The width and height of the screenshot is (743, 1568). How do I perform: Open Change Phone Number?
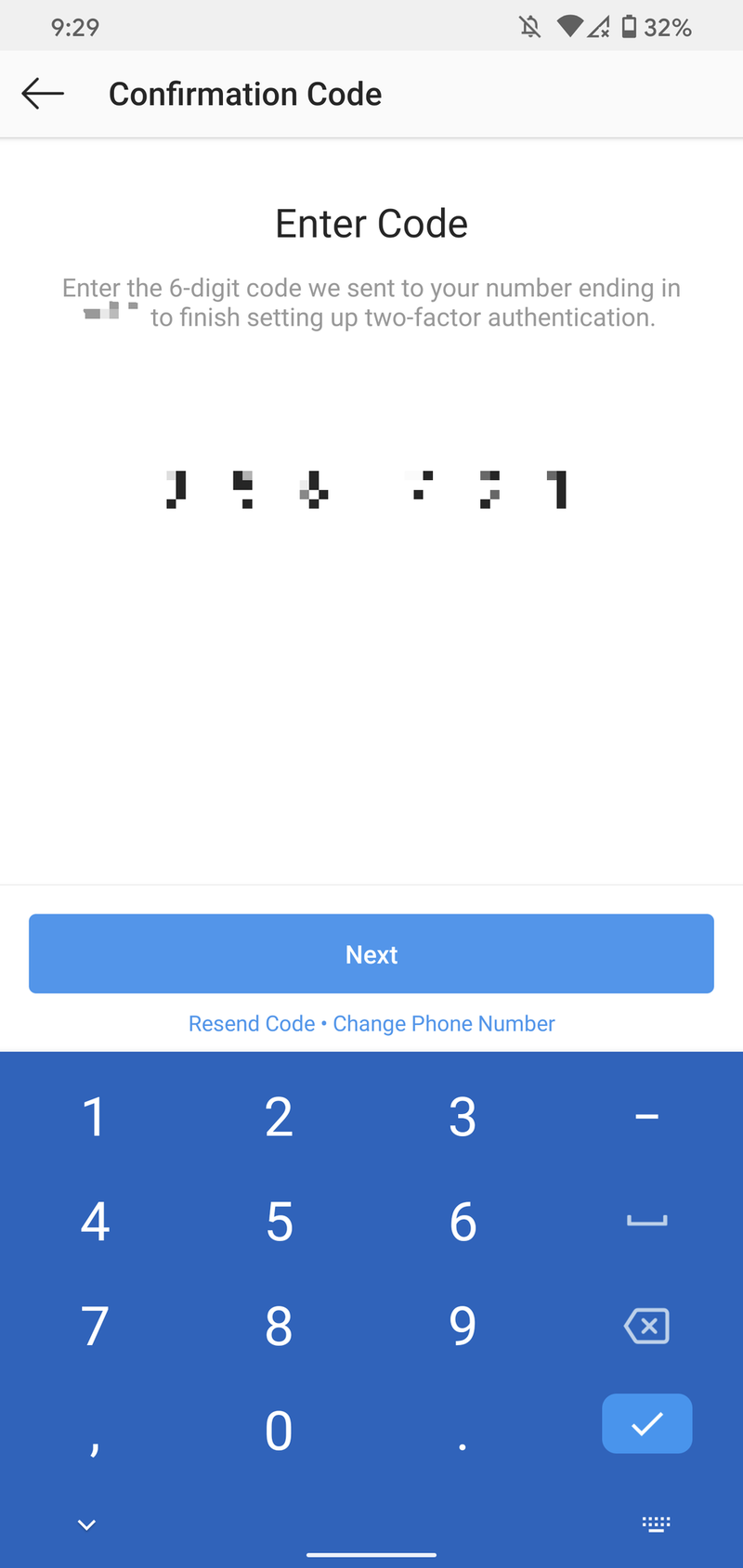443,1023
